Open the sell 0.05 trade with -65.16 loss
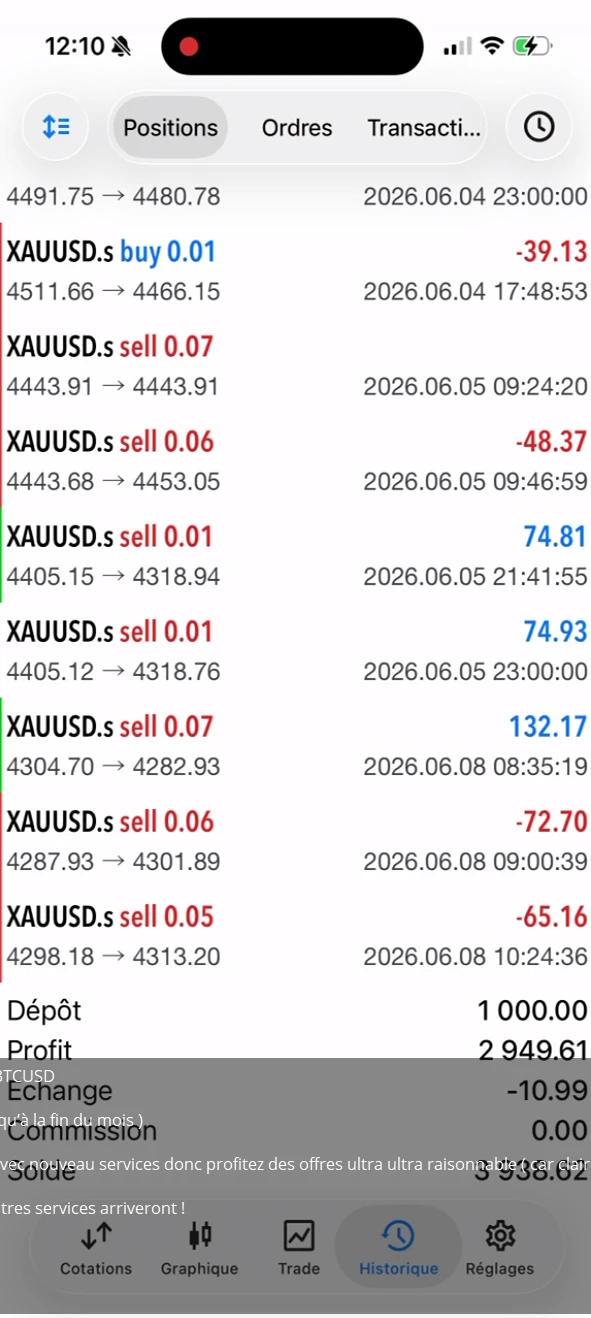This screenshot has height=1318, width=591. pyautogui.click(x=296, y=935)
